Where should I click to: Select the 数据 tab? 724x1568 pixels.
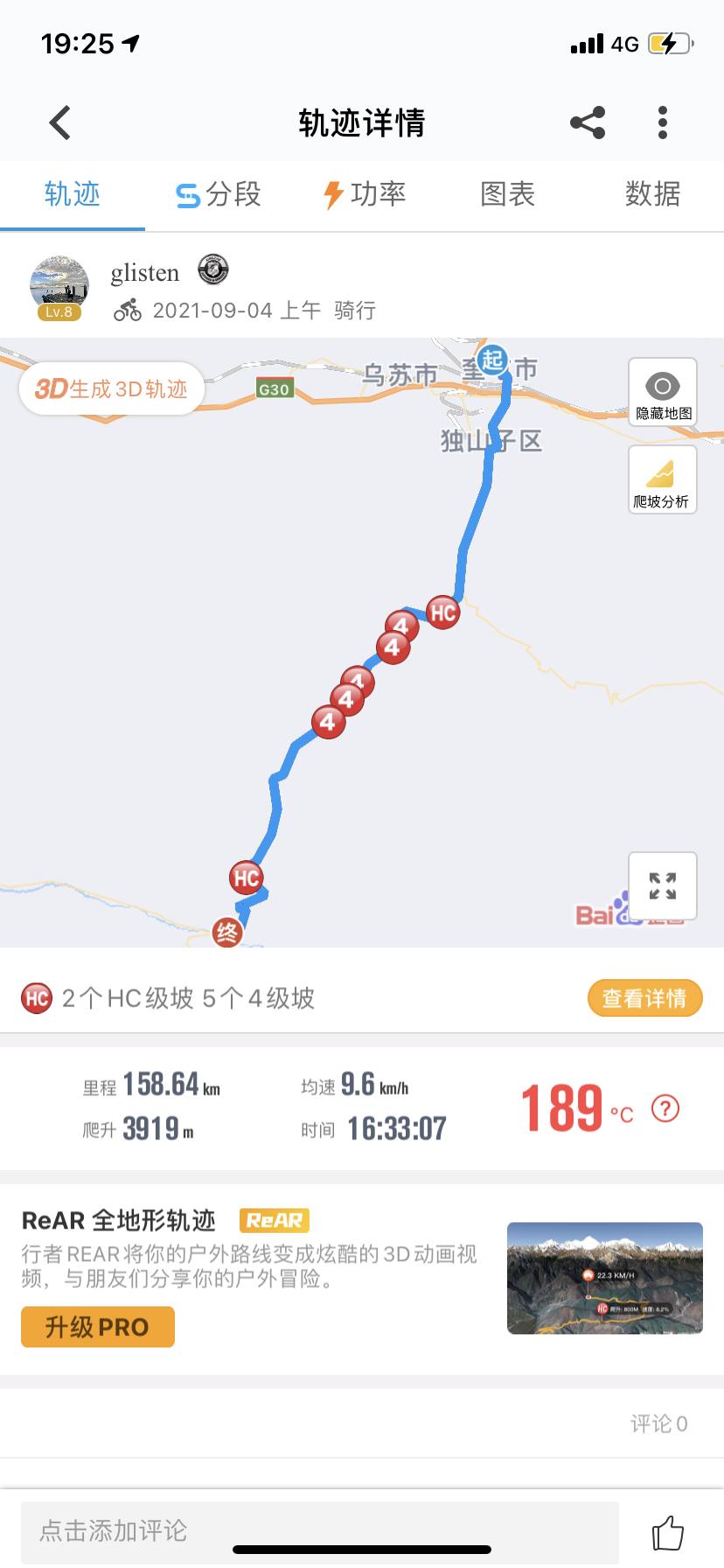coord(652,194)
